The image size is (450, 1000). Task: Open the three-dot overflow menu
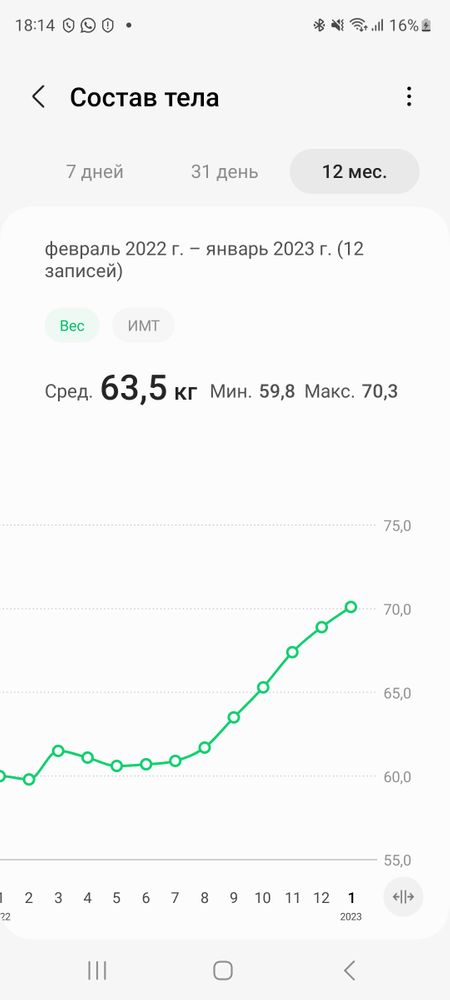click(409, 97)
